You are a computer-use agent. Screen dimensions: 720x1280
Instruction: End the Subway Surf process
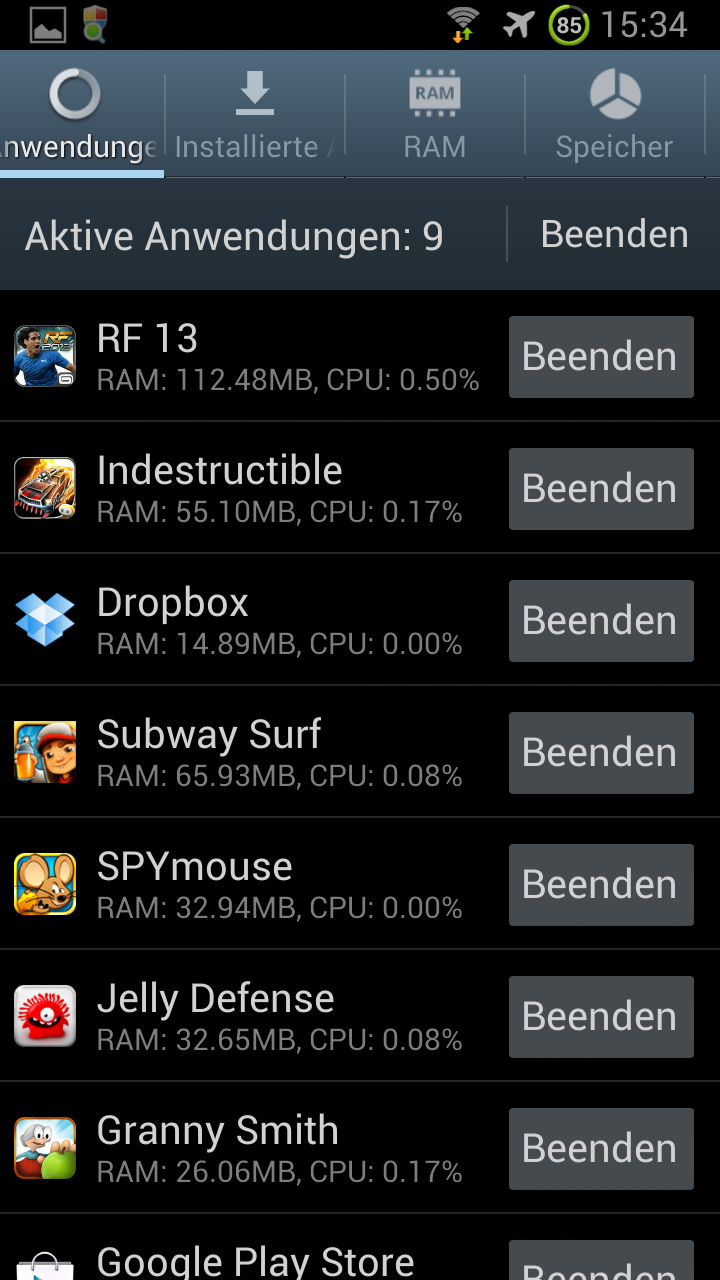(x=601, y=753)
